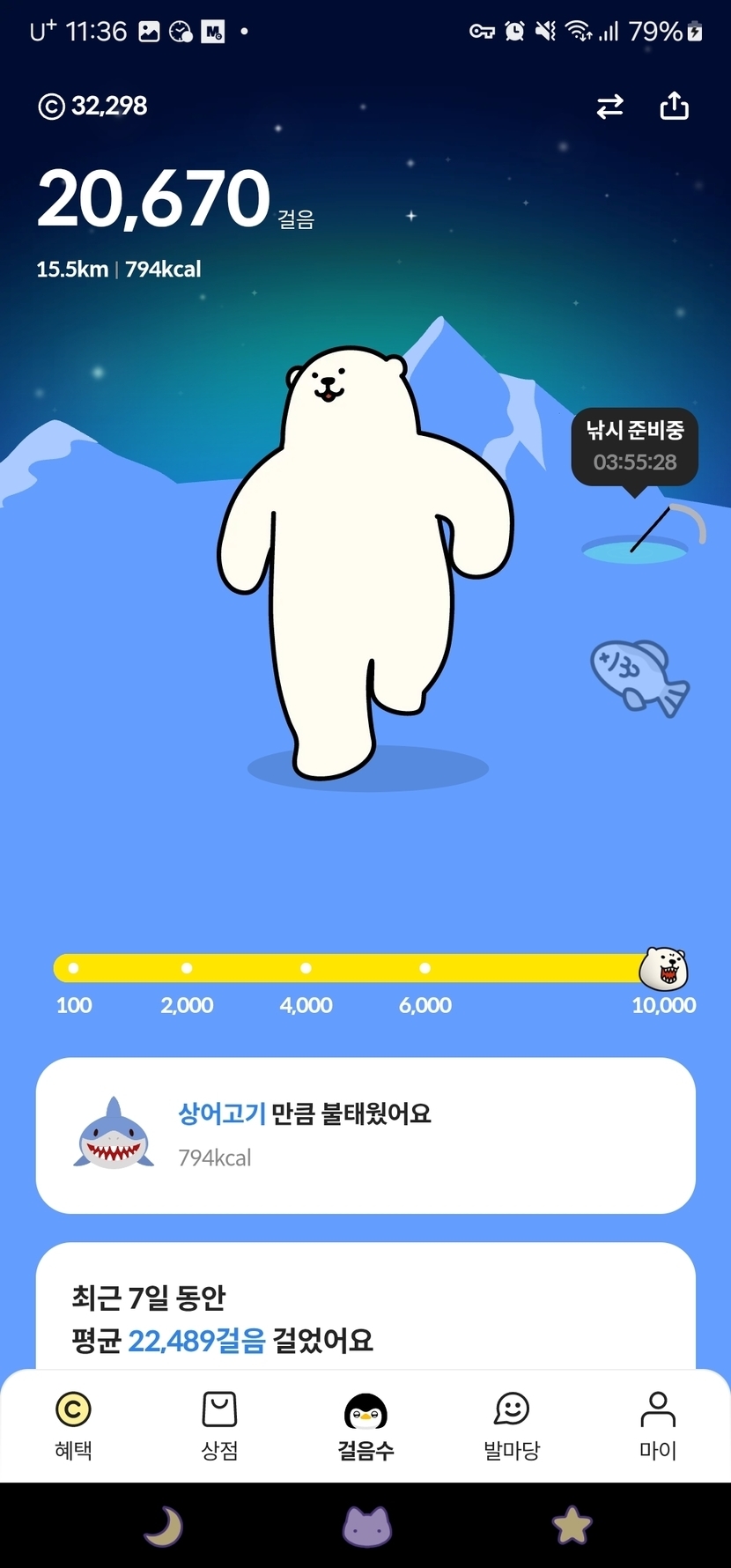Tap the cat face navigation button
The image size is (731, 1568).
366,1526
